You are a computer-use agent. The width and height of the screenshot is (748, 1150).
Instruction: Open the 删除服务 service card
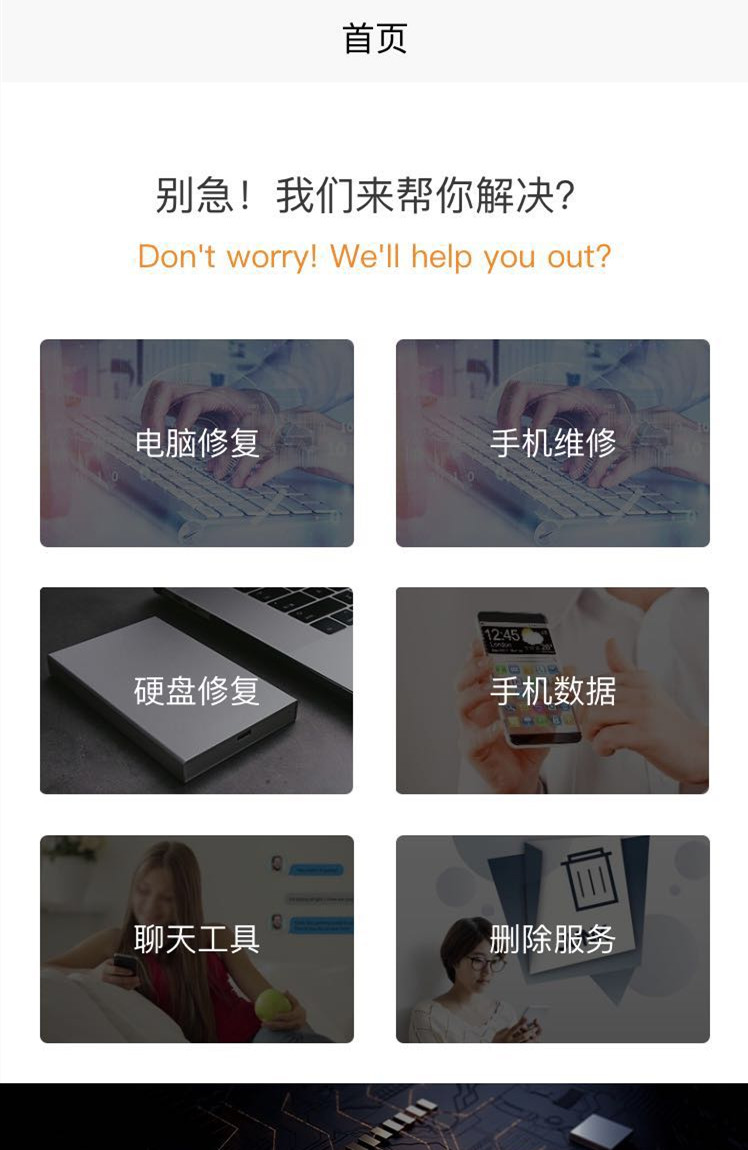[x=553, y=938]
